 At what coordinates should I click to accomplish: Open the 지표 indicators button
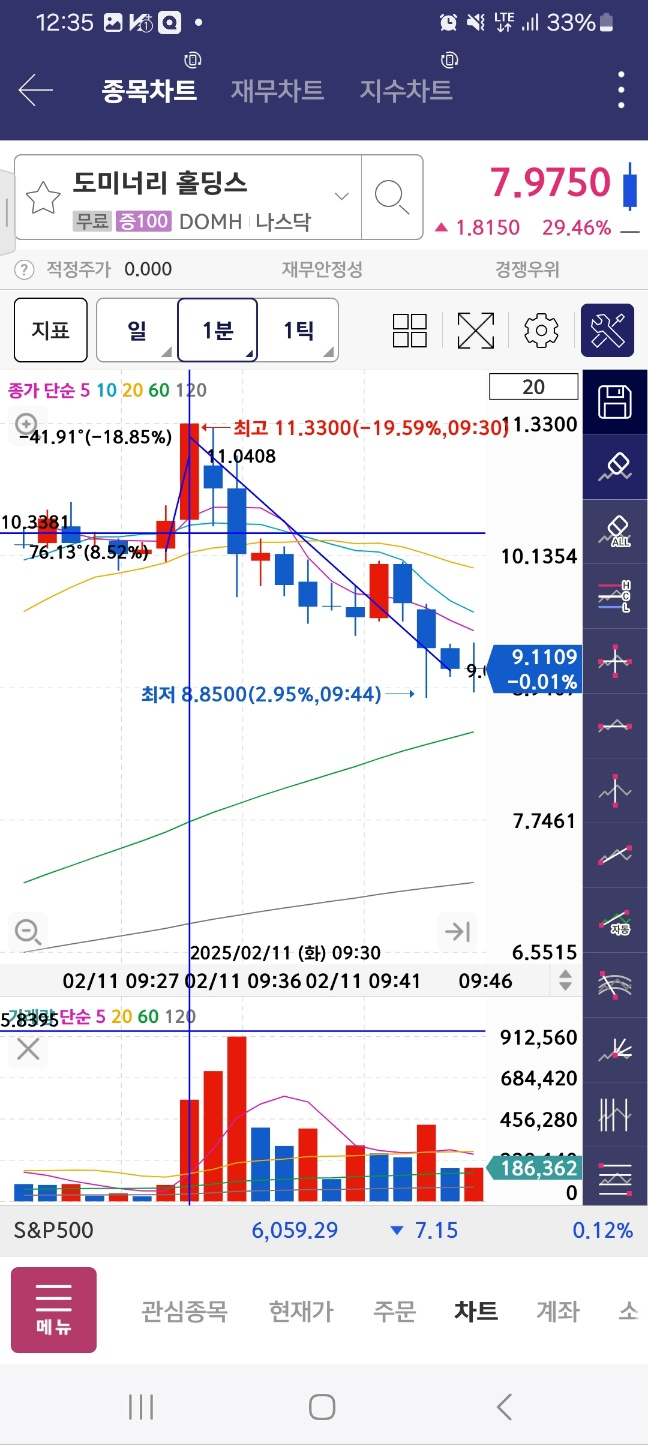click(x=50, y=330)
